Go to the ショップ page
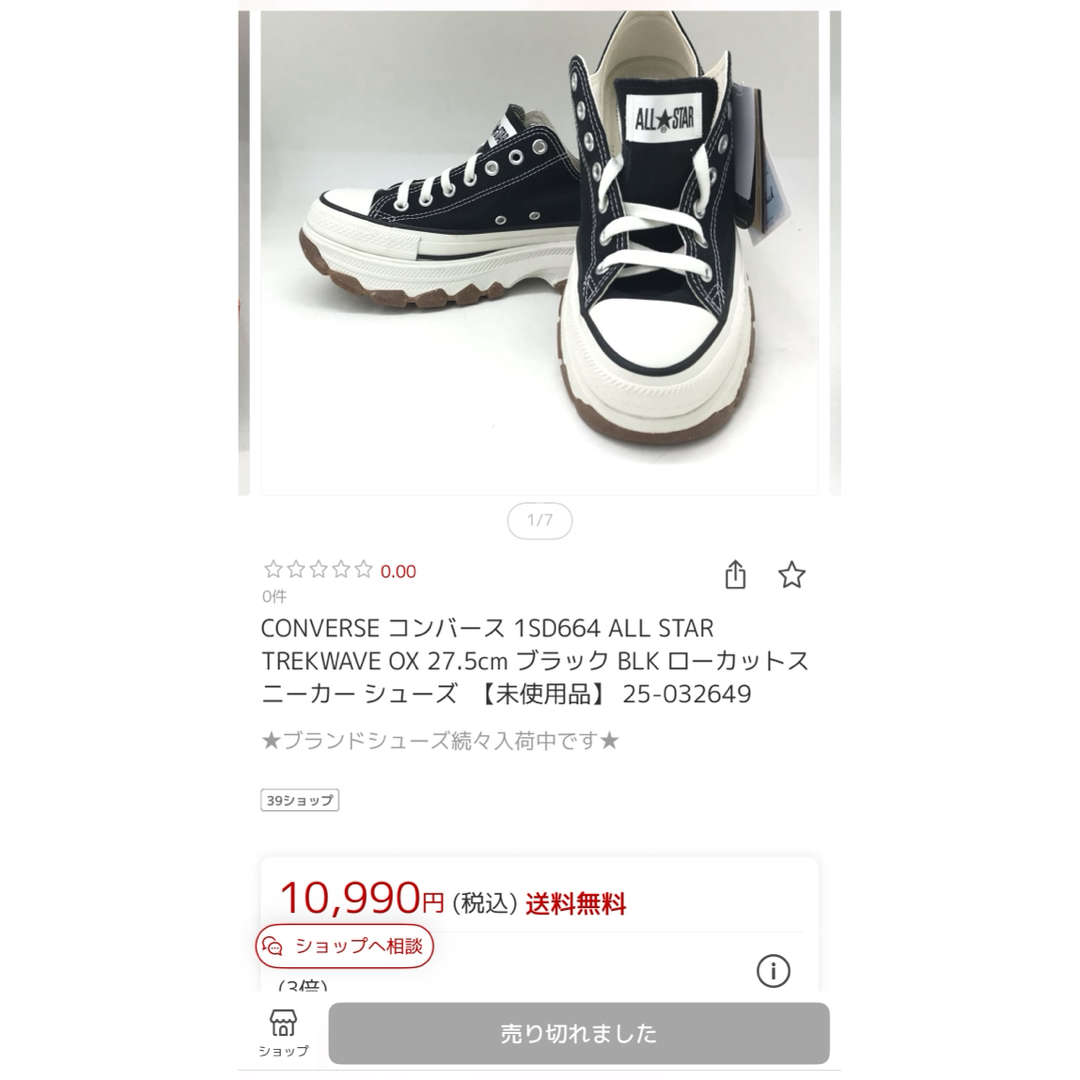The height and width of the screenshot is (1080, 1080). tap(283, 1033)
